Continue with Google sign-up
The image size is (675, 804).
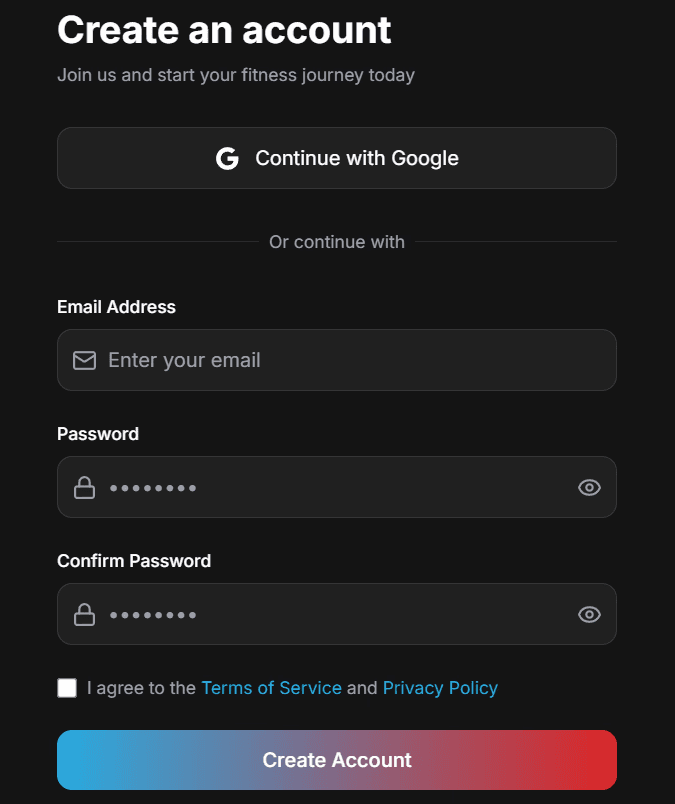click(337, 158)
